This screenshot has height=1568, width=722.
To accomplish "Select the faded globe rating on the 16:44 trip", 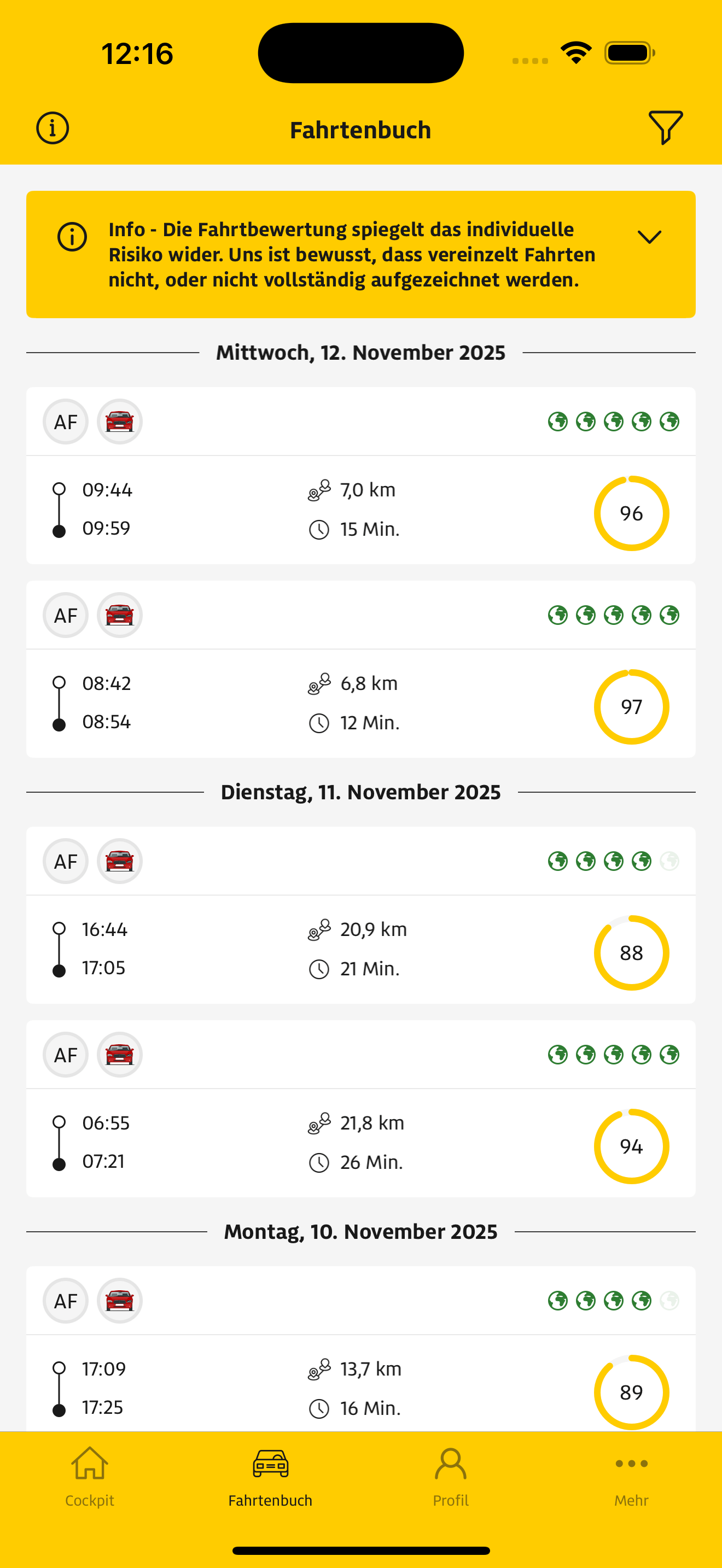I will [668, 861].
